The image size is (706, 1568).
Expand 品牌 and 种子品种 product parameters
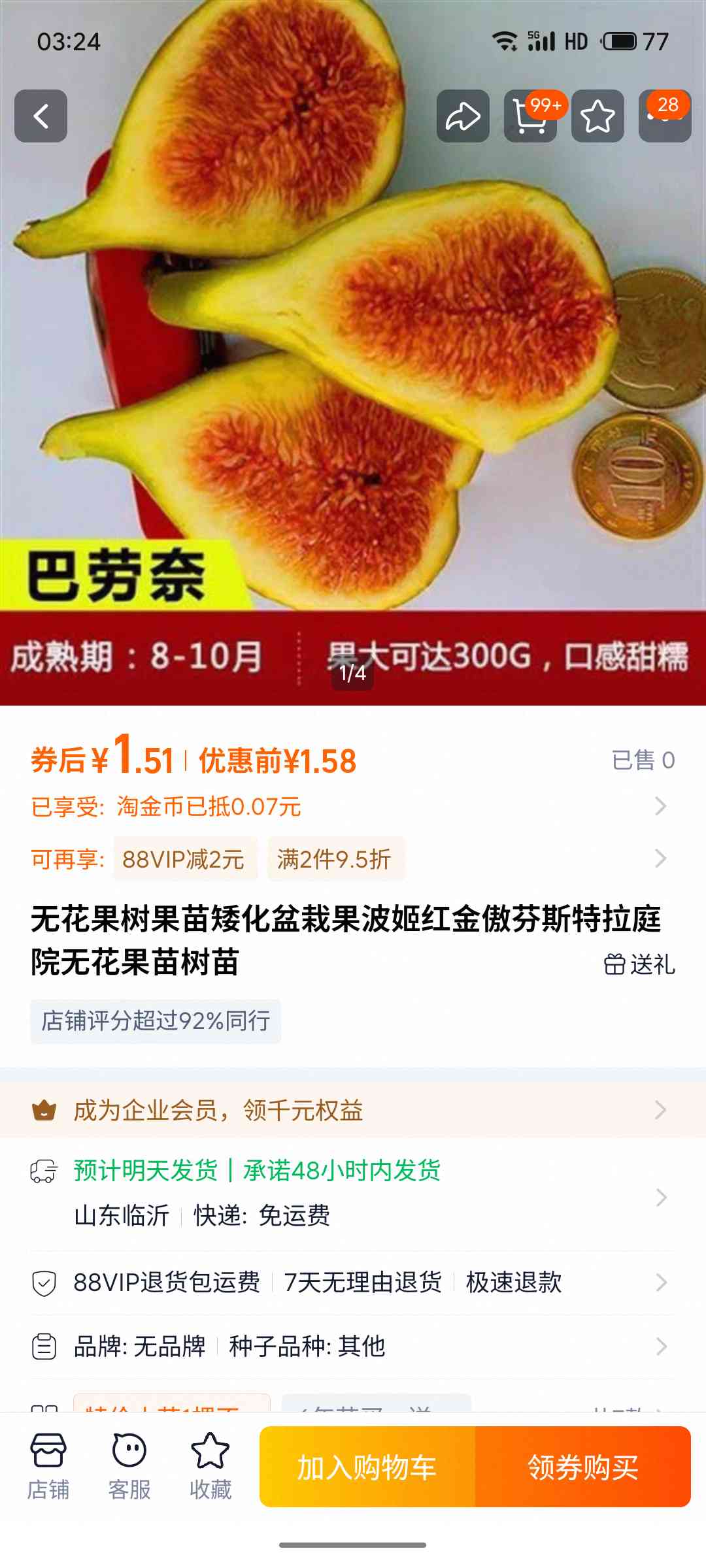click(x=353, y=1347)
